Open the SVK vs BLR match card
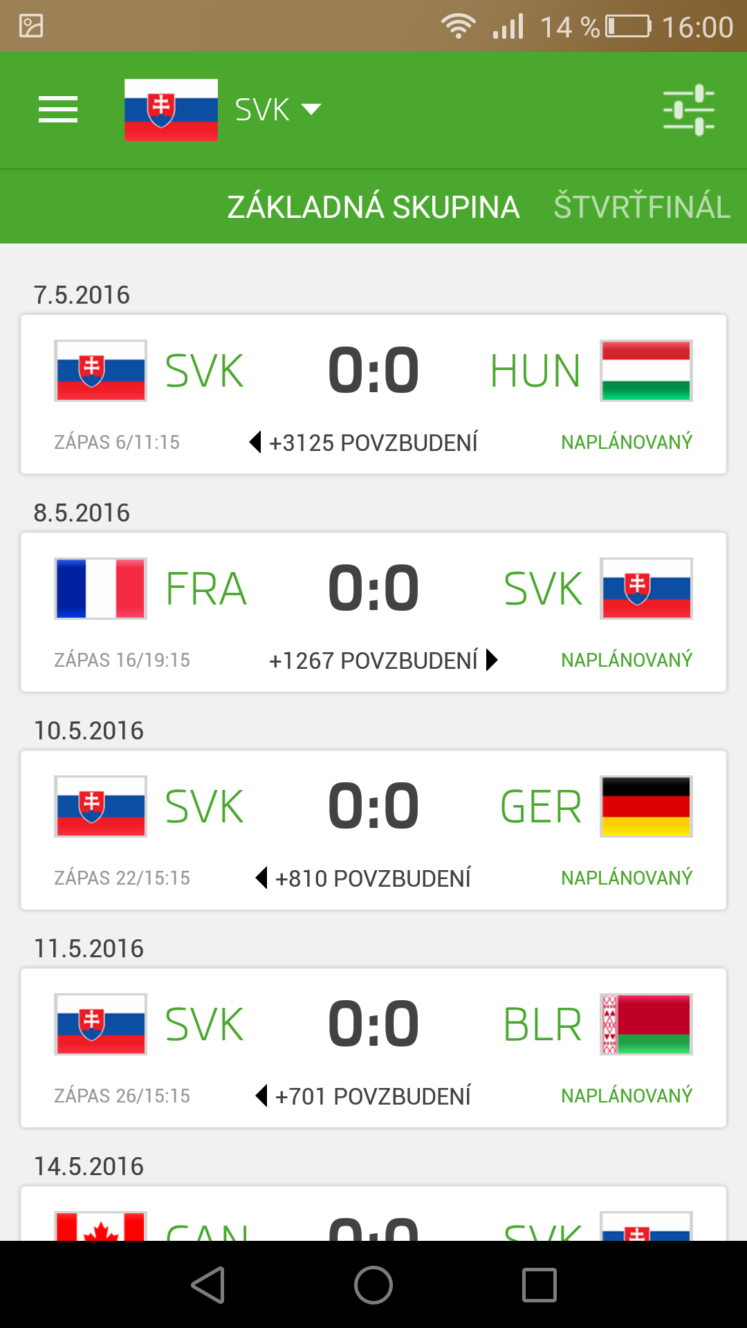 coord(373,1048)
